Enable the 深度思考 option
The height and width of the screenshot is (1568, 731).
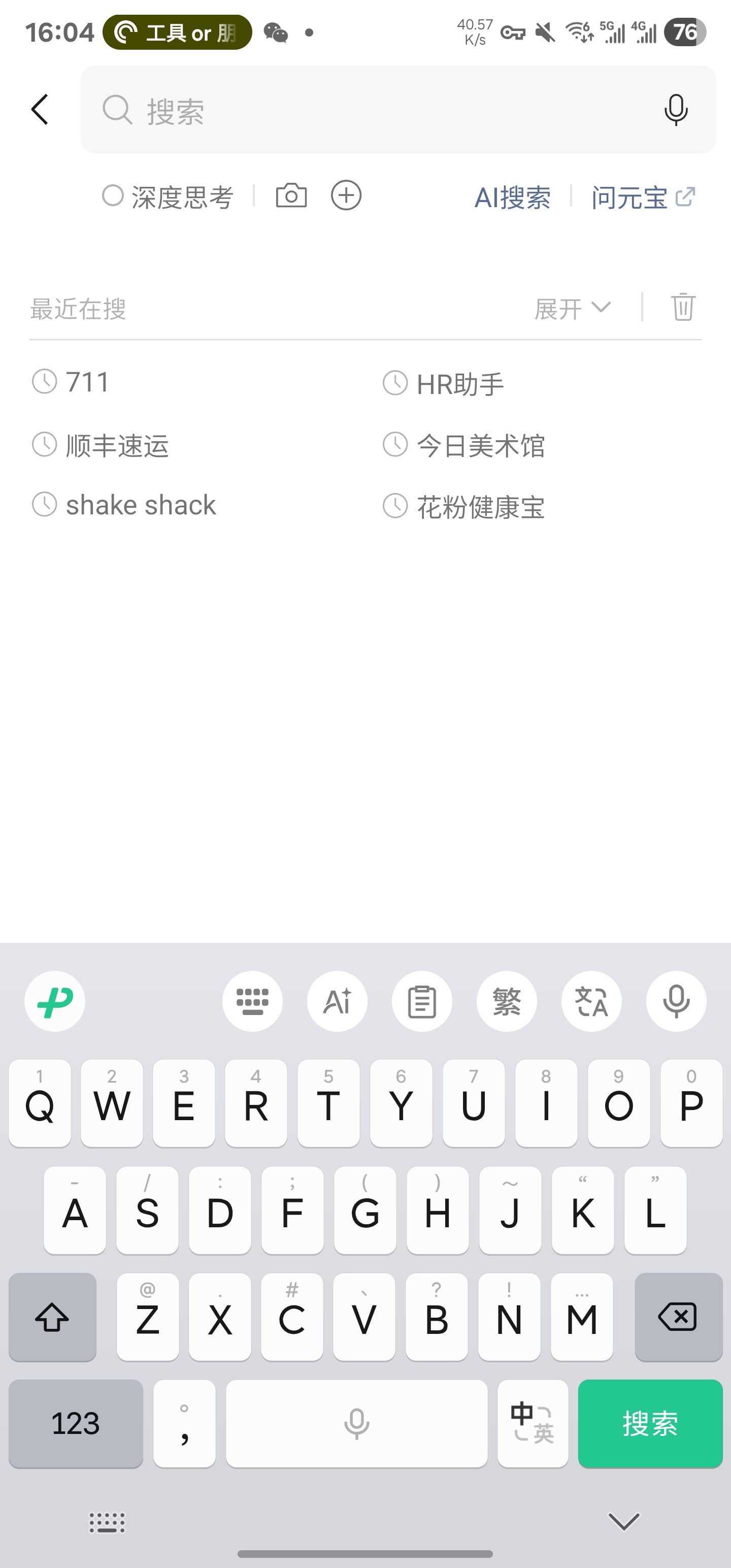click(x=168, y=197)
